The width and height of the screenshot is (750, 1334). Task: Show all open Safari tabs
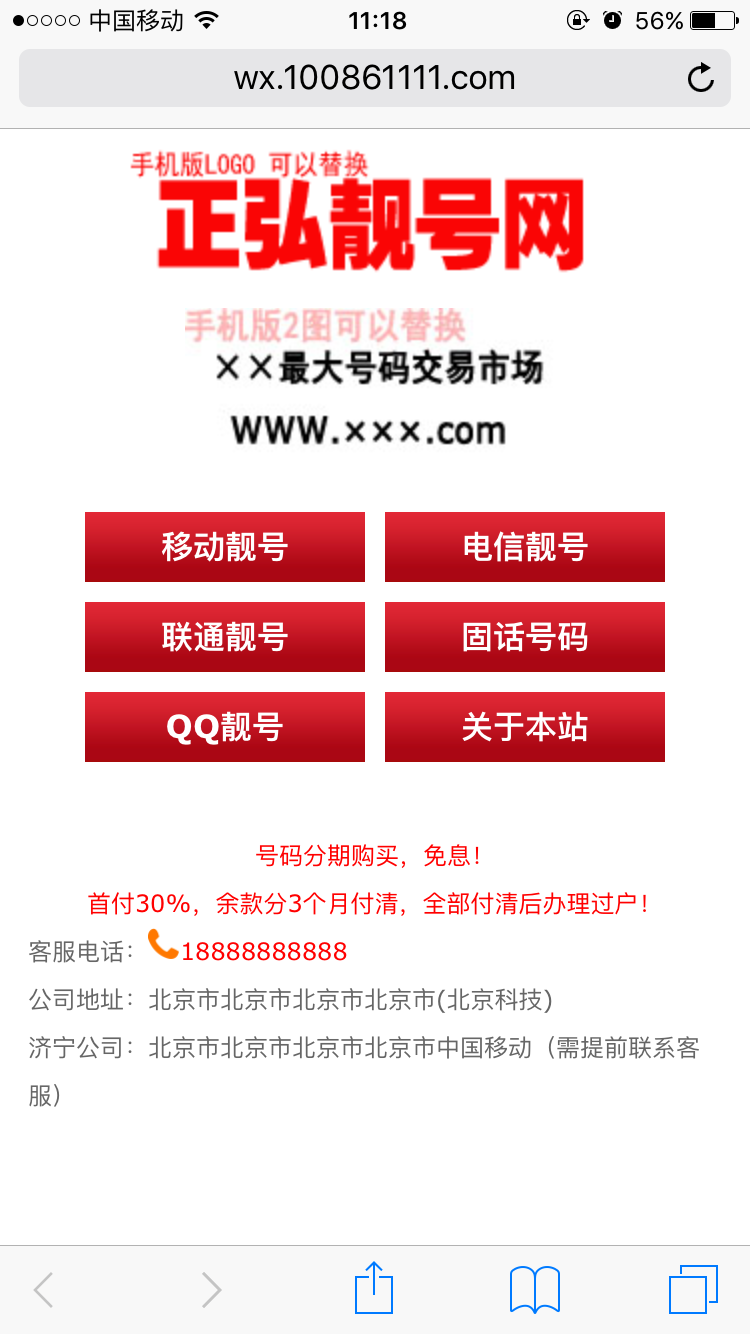click(693, 1288)
